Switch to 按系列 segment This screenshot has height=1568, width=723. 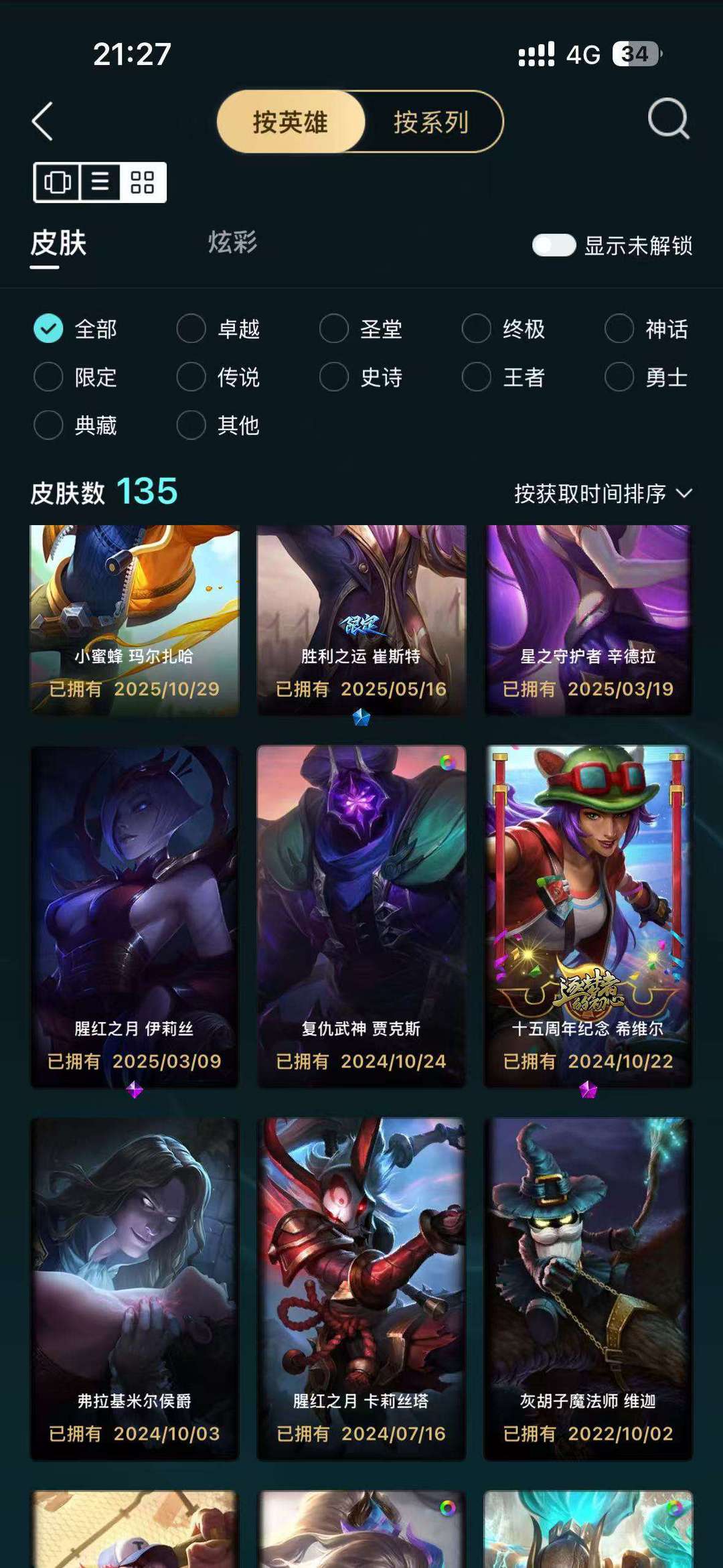tap(431, 122)
